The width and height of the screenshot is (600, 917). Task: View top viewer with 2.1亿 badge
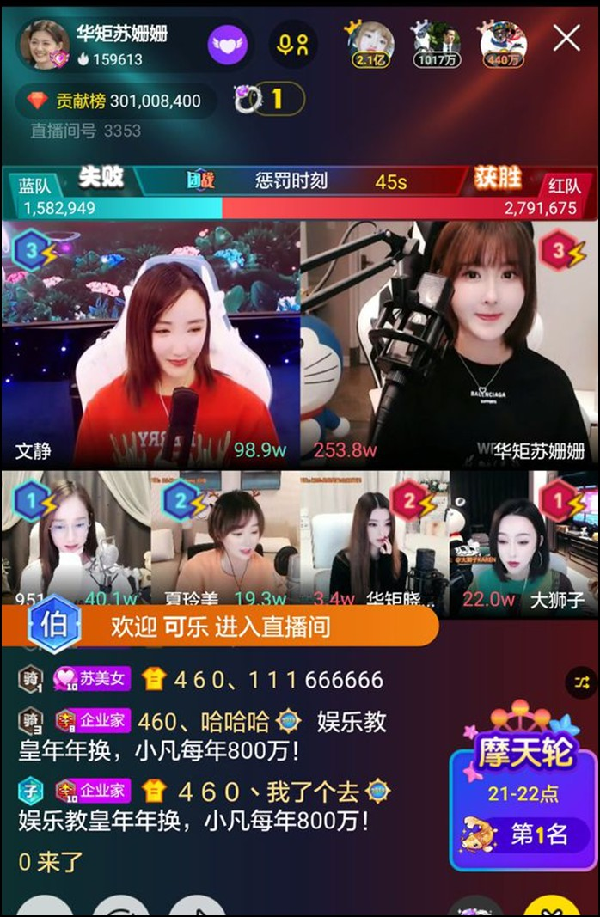(370, 43)
